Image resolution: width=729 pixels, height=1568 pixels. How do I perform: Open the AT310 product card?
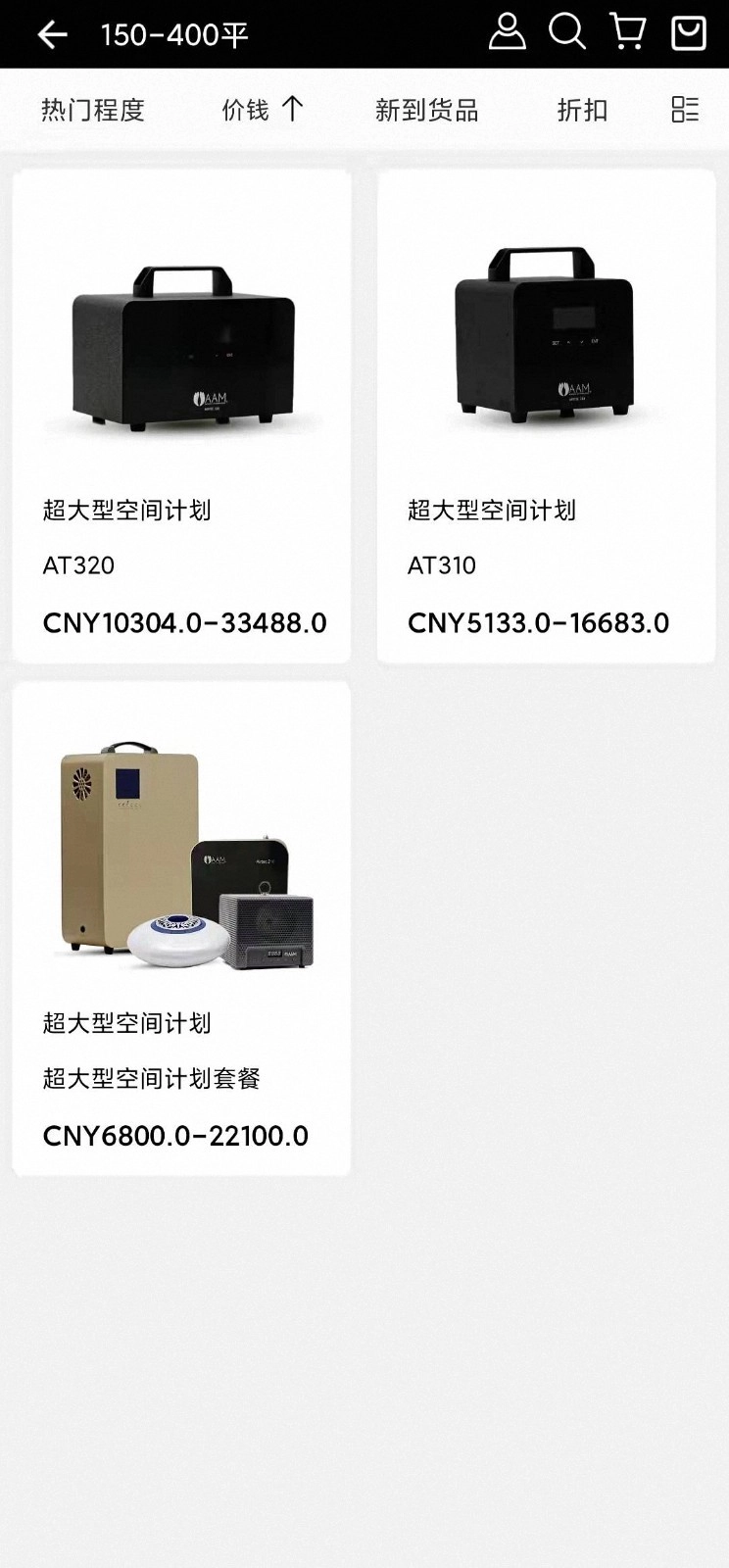[547, 412]
